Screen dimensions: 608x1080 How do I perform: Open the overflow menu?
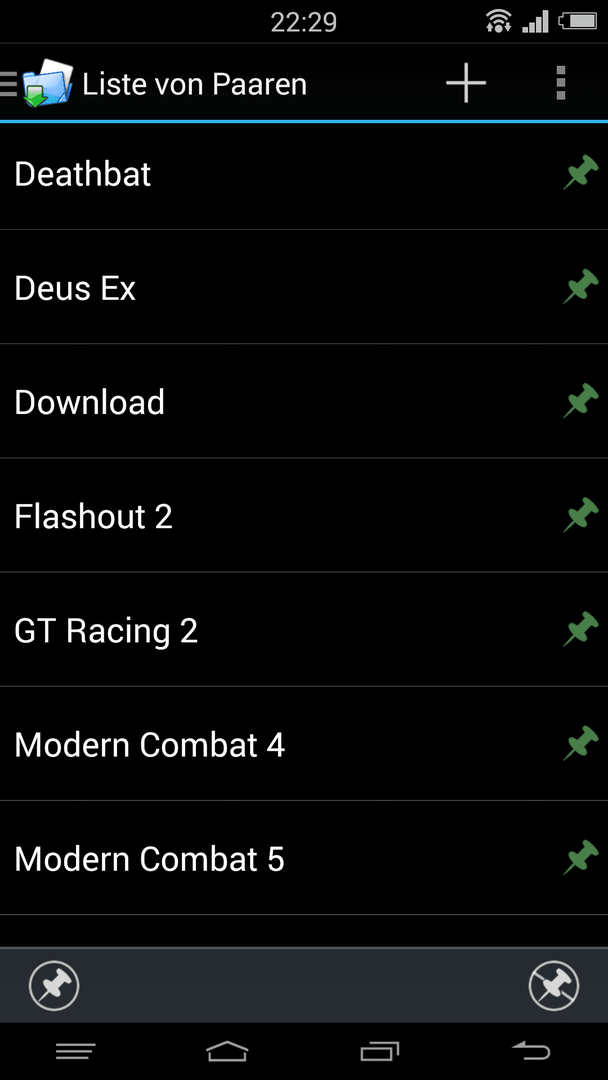[x=560, y=83]
